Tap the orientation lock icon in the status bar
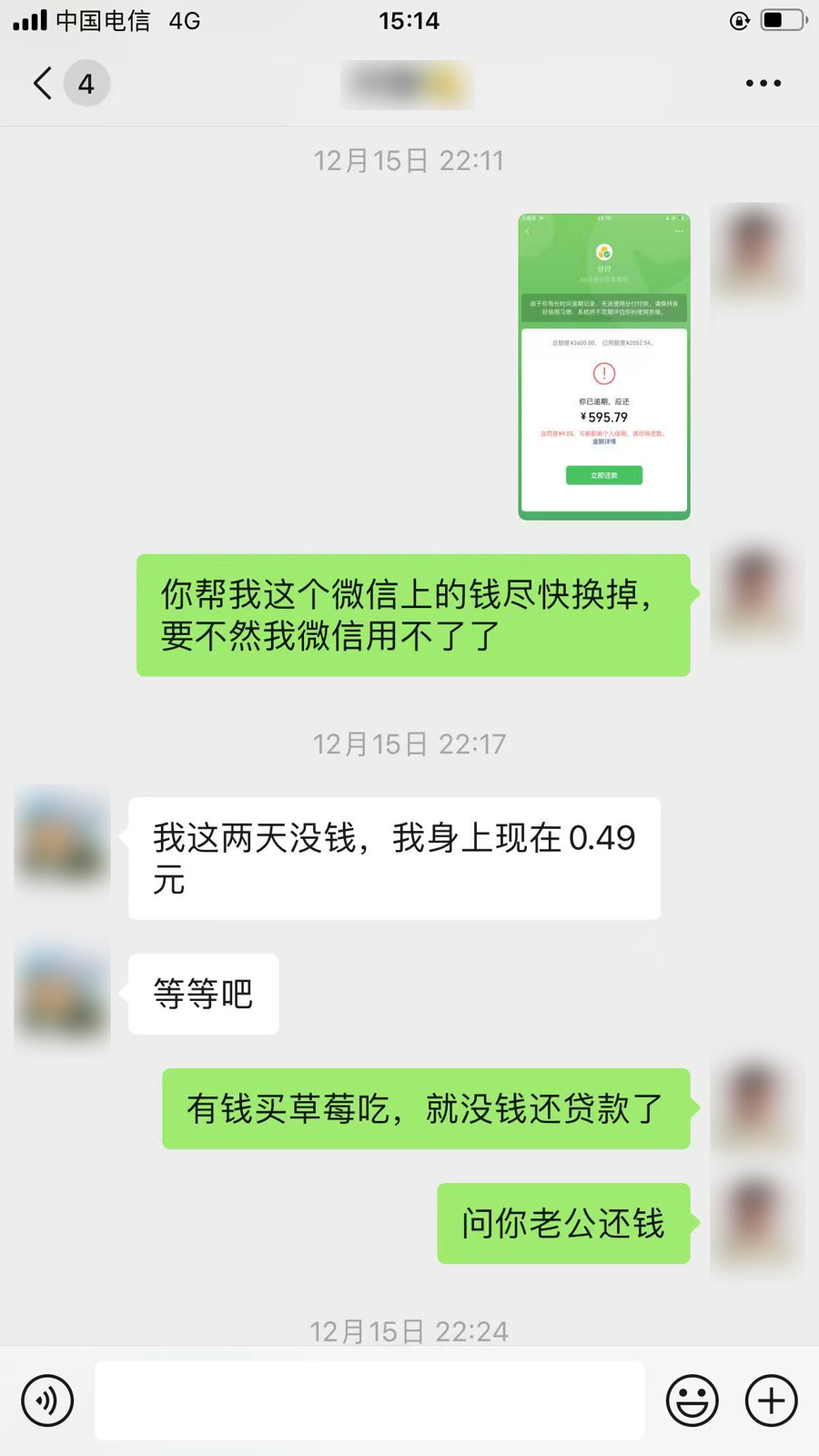819x1456 pixels. (x=737, y=19)
